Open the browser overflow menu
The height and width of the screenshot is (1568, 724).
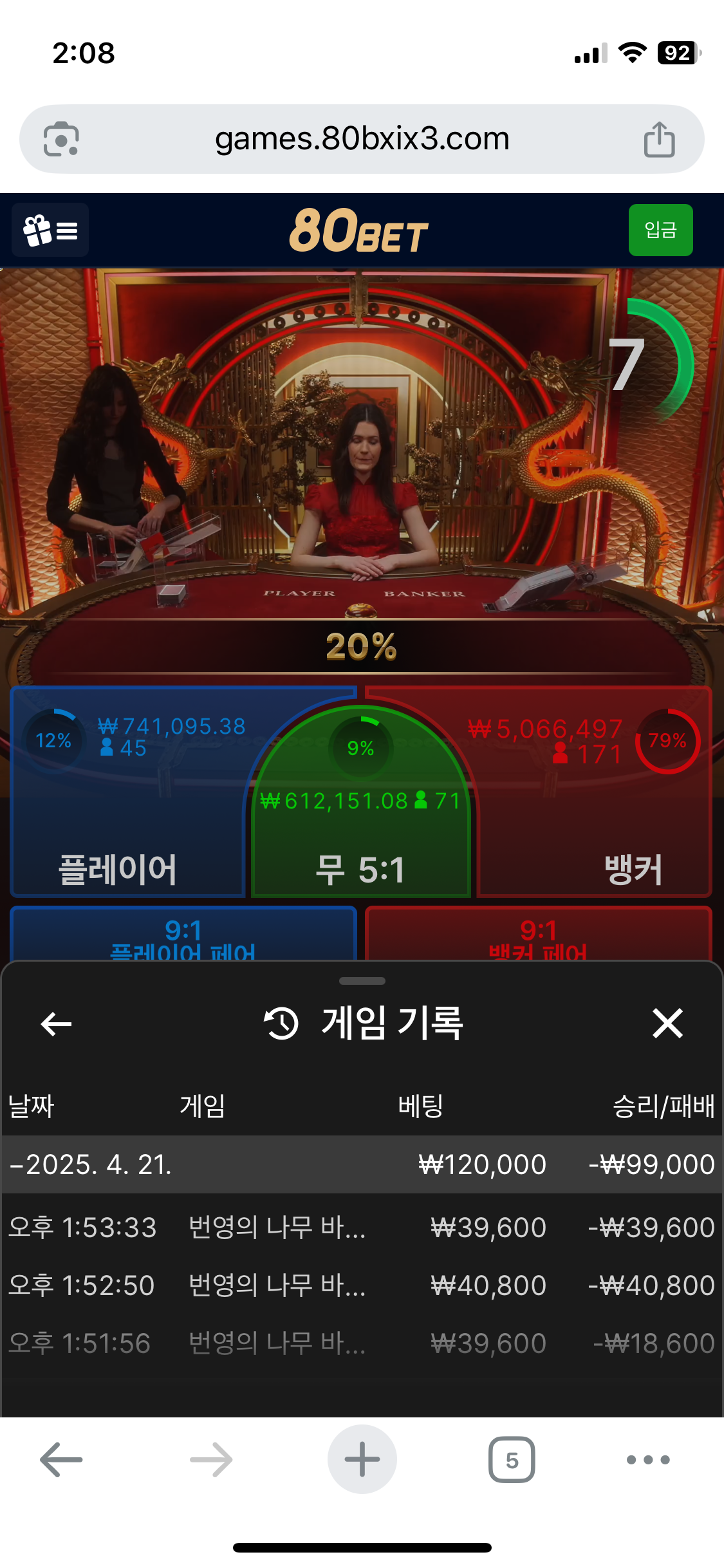(x=648, y=1459)
